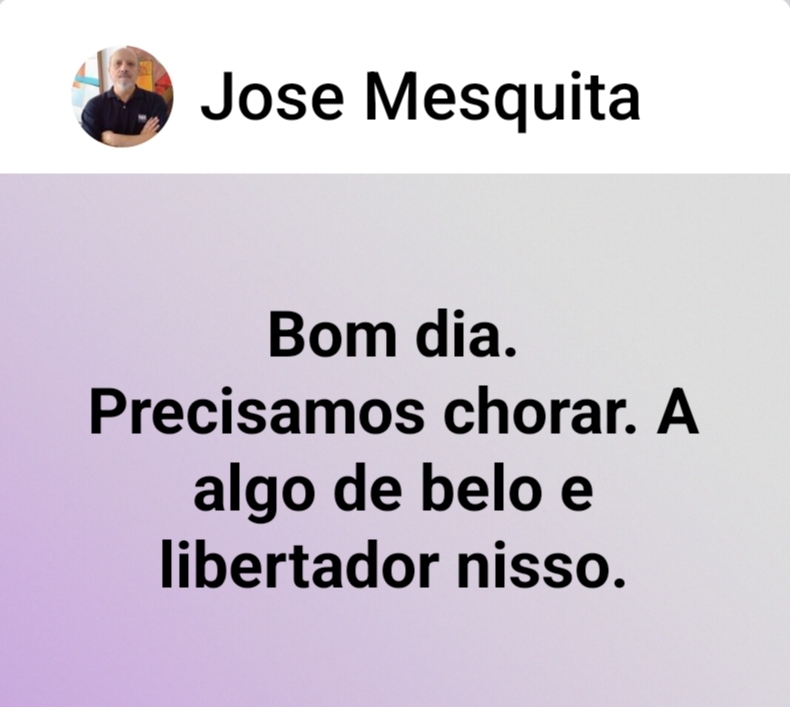Open Jose Mesquita's profile picture
The height and width of the screenshot is (707, 790).
[x=122, y=97]
